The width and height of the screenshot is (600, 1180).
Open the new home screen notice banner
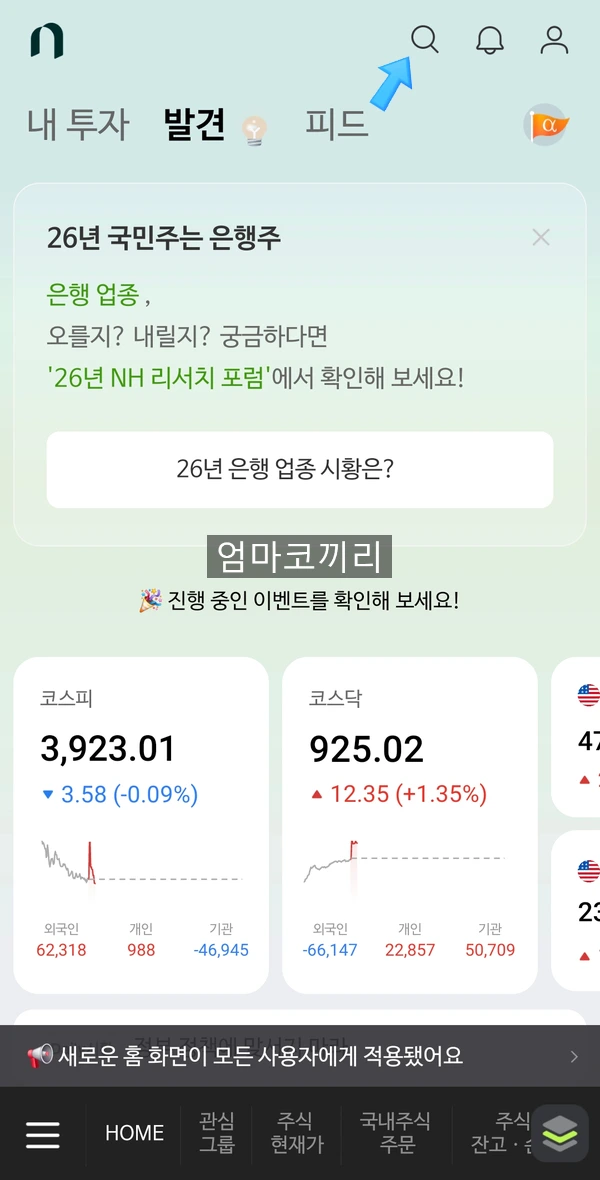(x=300, y=1056)
